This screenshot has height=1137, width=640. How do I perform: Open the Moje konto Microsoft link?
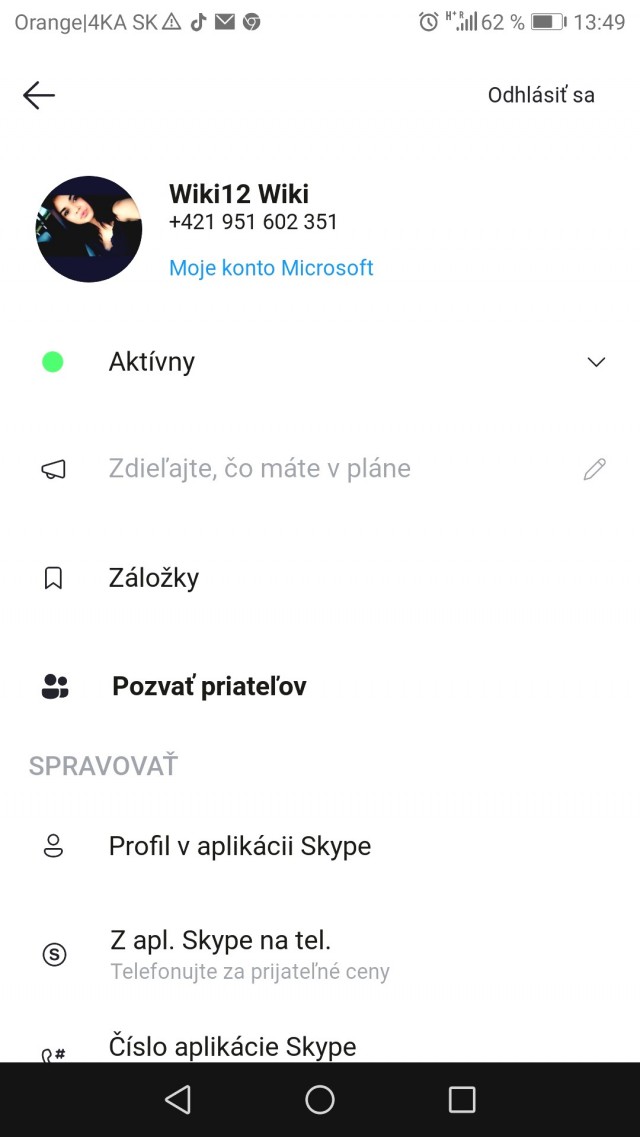(271, 268)
